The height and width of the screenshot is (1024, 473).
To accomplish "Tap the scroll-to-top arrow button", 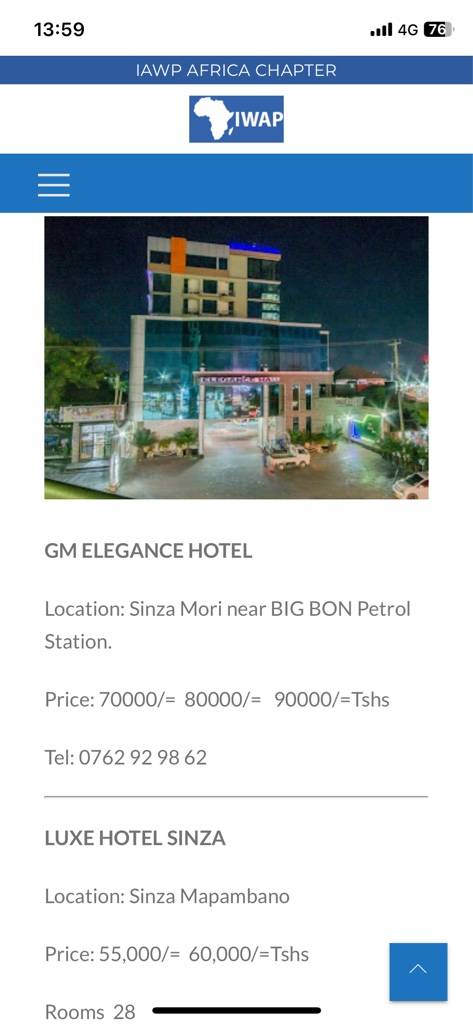I will click(x=418, y=972).
